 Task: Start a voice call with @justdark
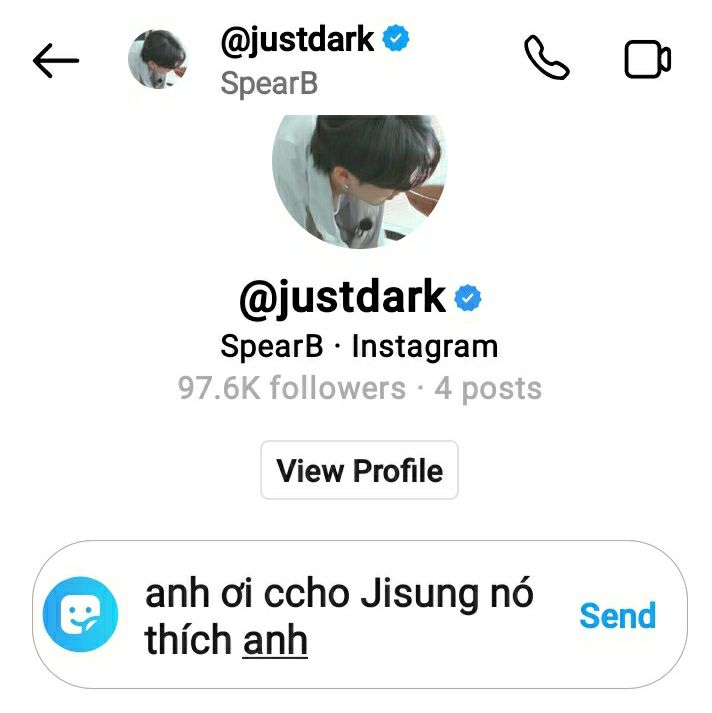(546, 59)
